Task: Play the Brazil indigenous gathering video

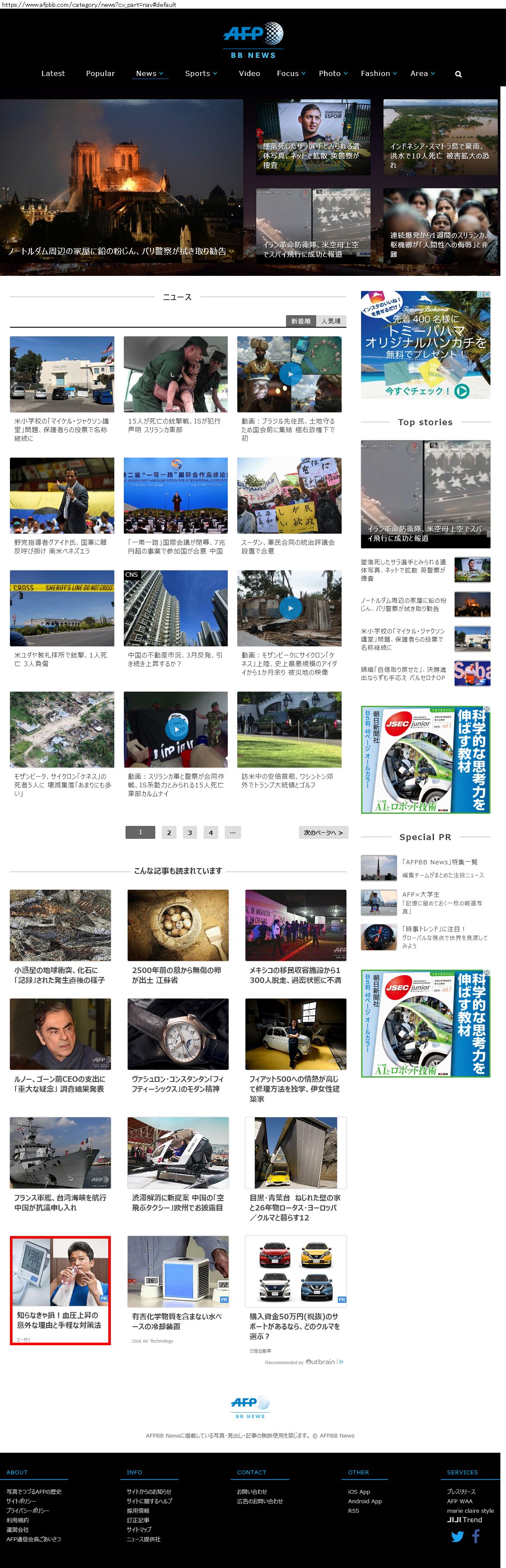Action: (290, 374)
